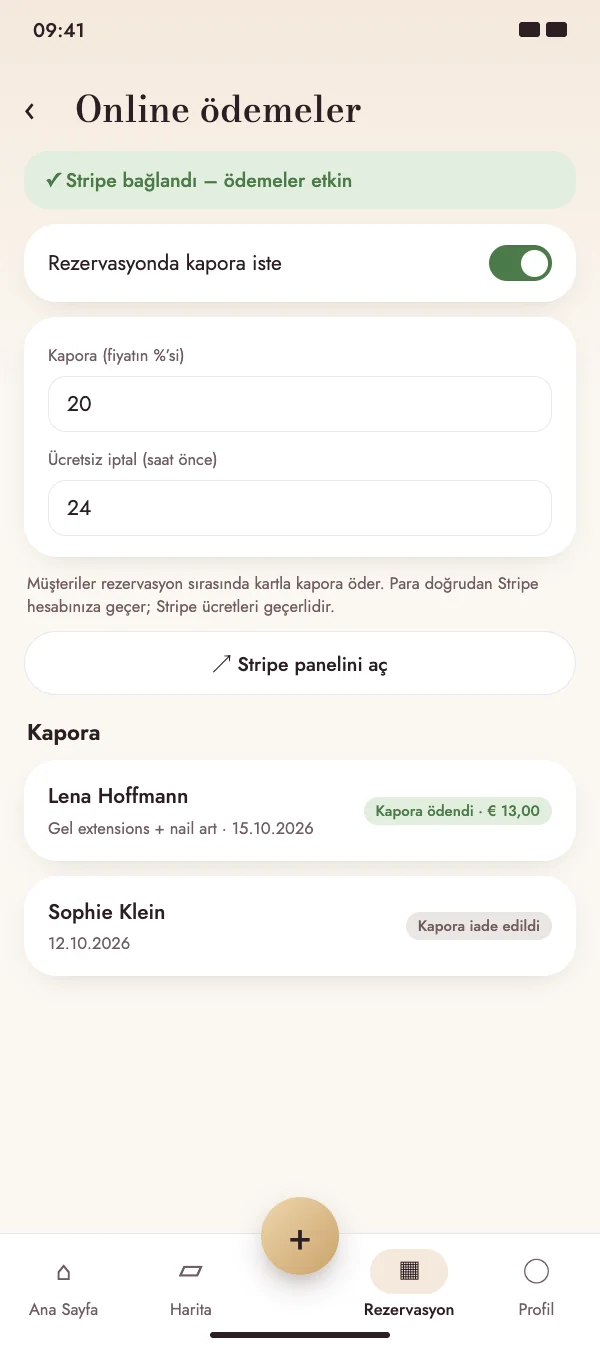Go back from Online ödemeler

pos(31,111)
